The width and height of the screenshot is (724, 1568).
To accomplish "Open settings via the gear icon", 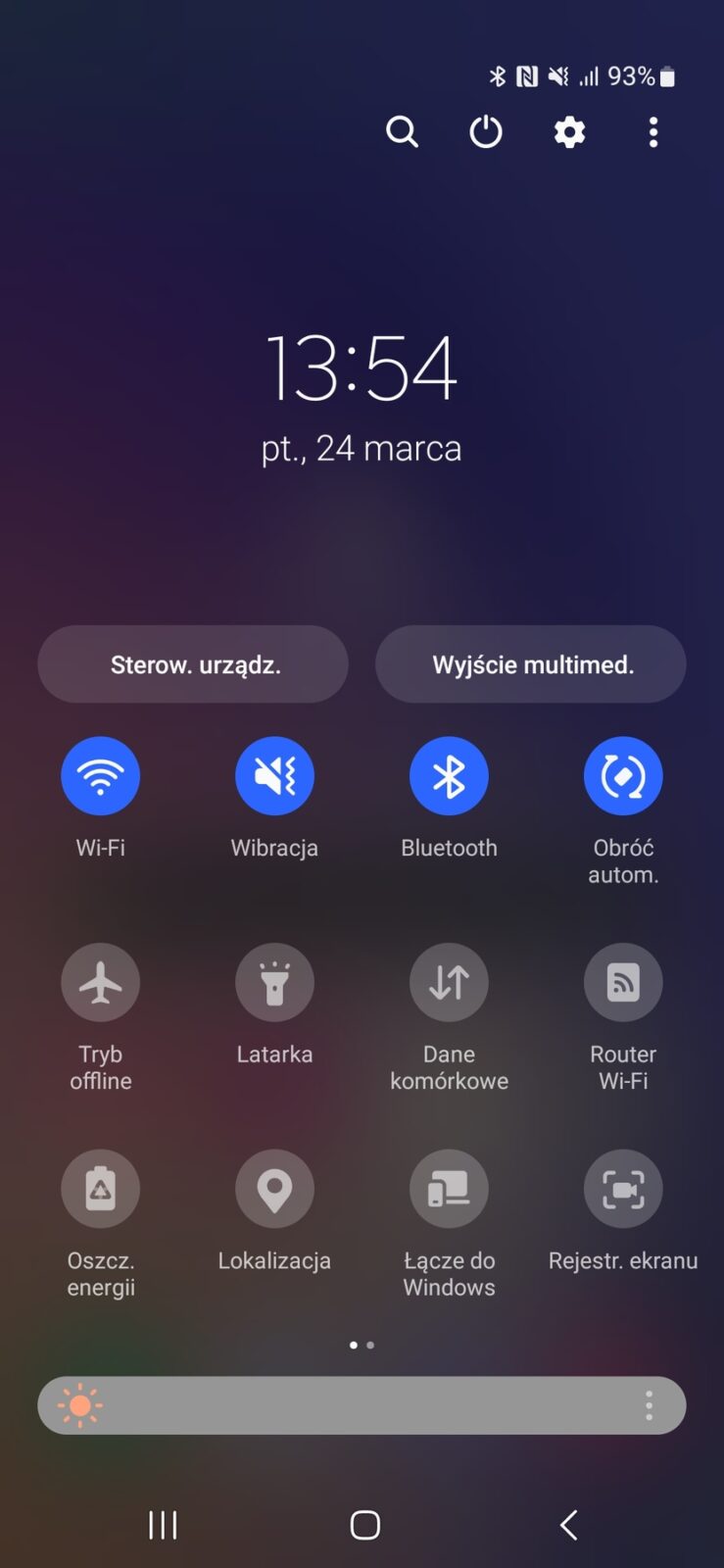I will [x=569, y=131].
